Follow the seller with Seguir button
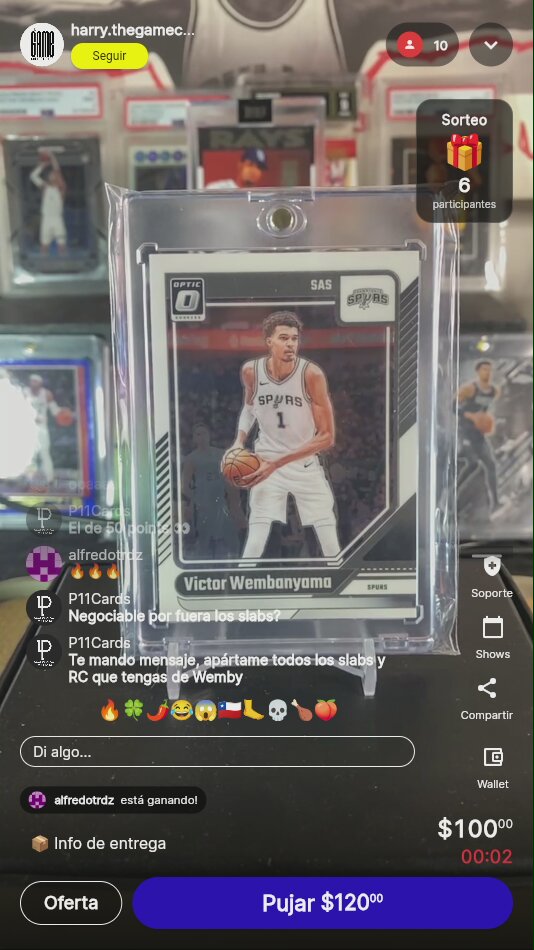Screen dimensions: 534x950 click(110, 56)
